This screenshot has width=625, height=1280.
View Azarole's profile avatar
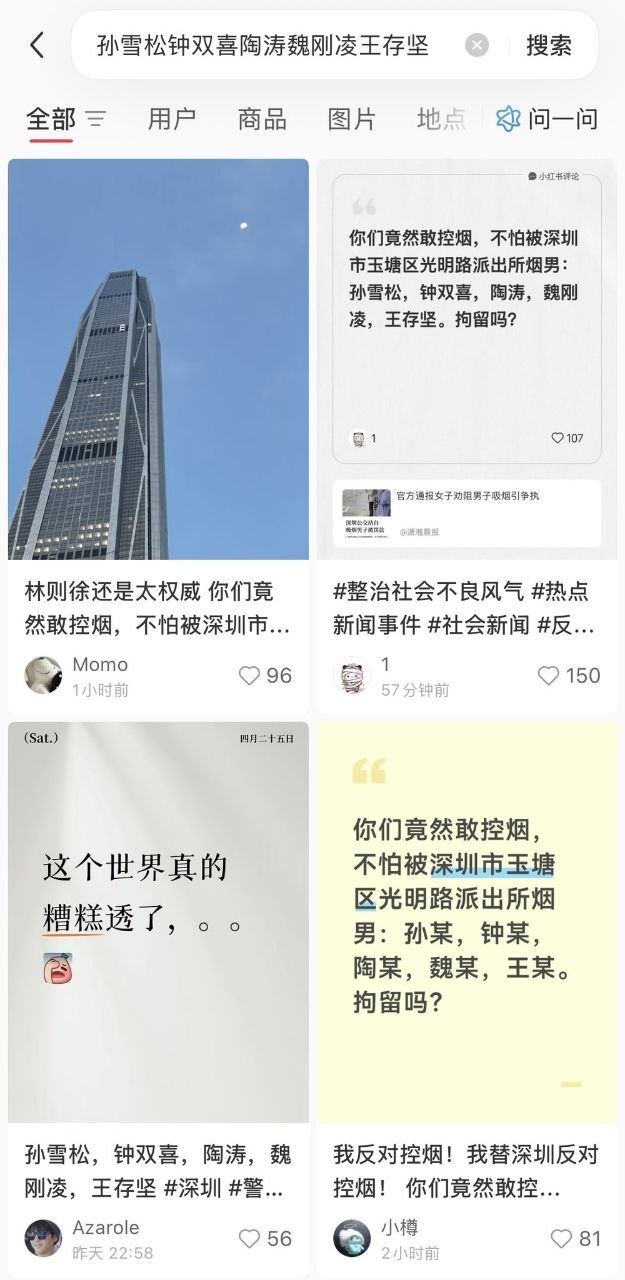[x=43, y=1238]
